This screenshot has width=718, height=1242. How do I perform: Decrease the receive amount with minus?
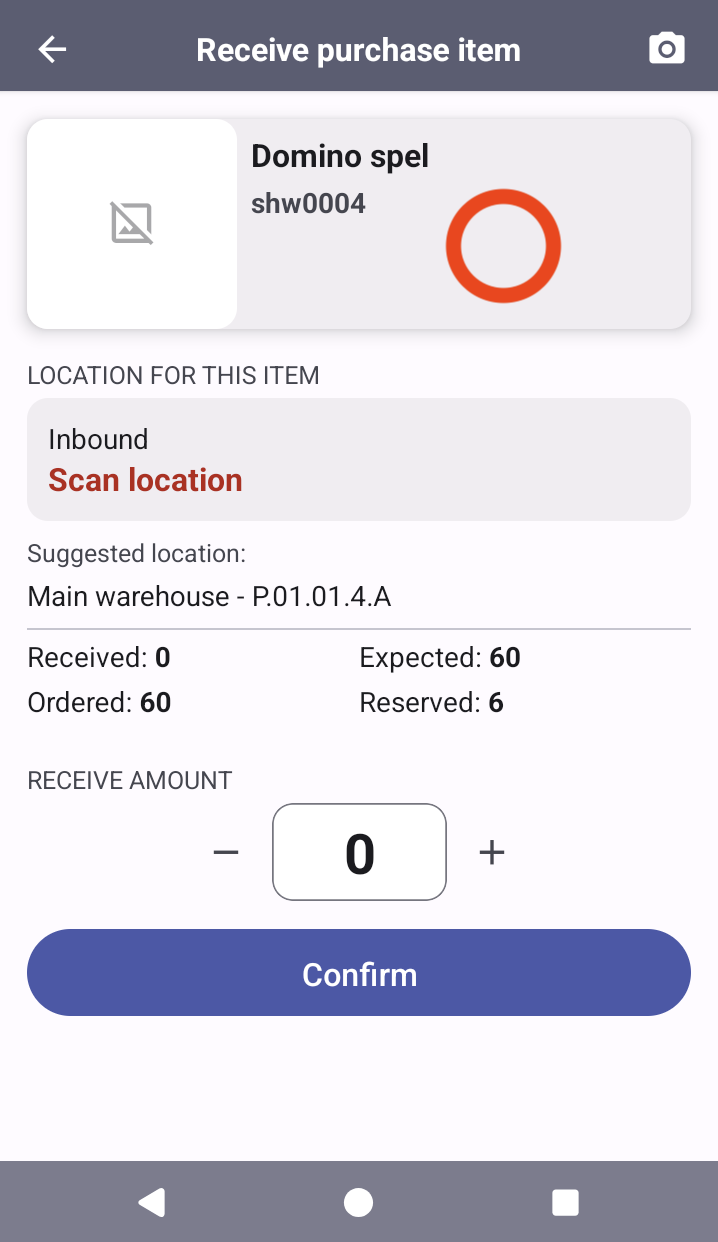tap(226, 852)
